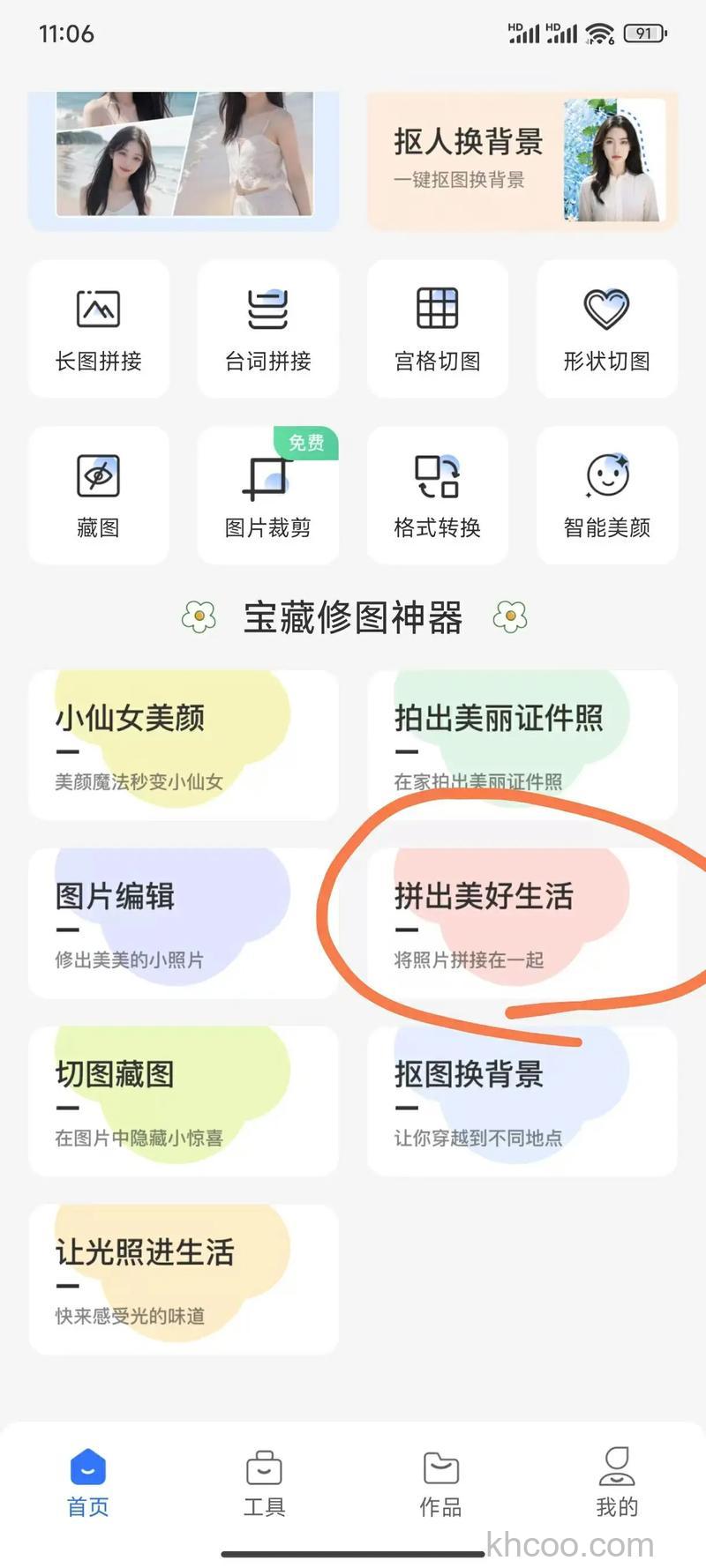
Task: Open the 台词拼接 subtitle stitching tool
Action: click(268, 328)
